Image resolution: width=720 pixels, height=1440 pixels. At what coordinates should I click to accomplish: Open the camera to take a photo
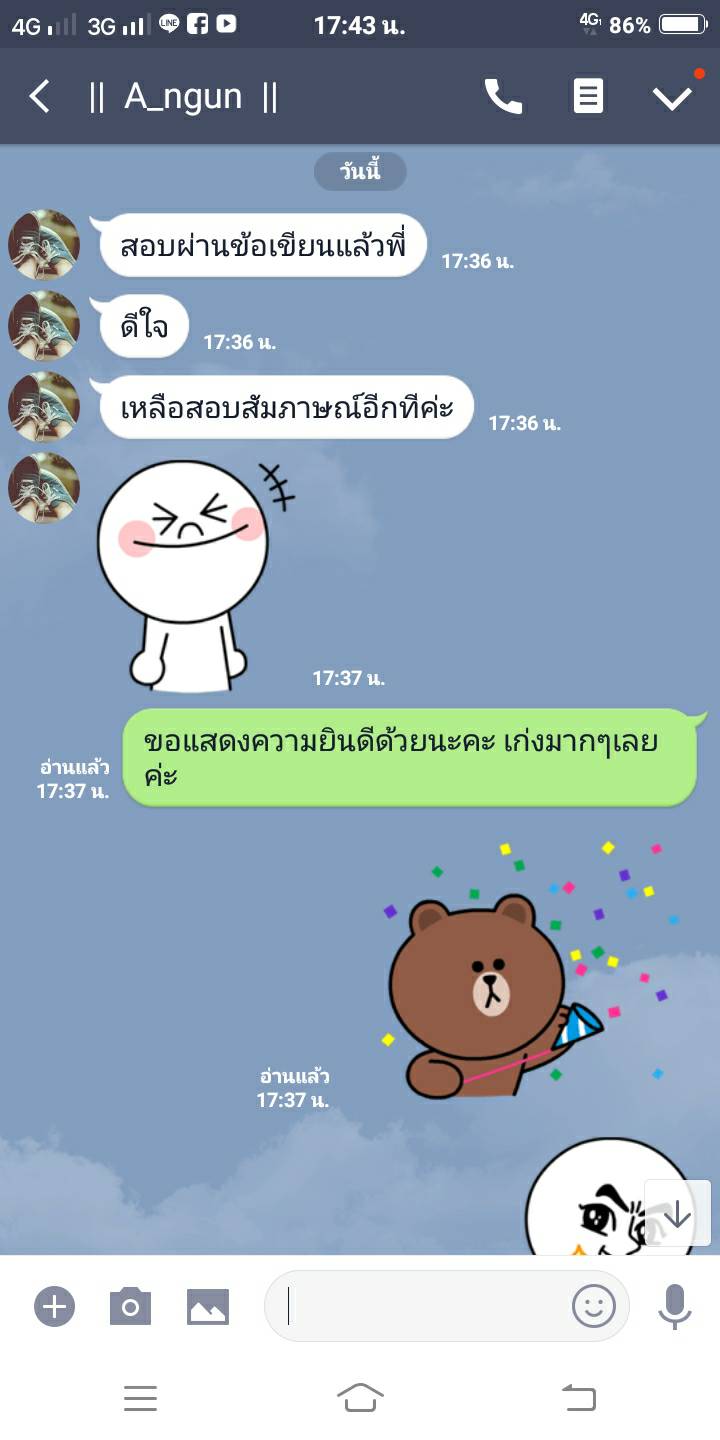[x=130, y=1306]
